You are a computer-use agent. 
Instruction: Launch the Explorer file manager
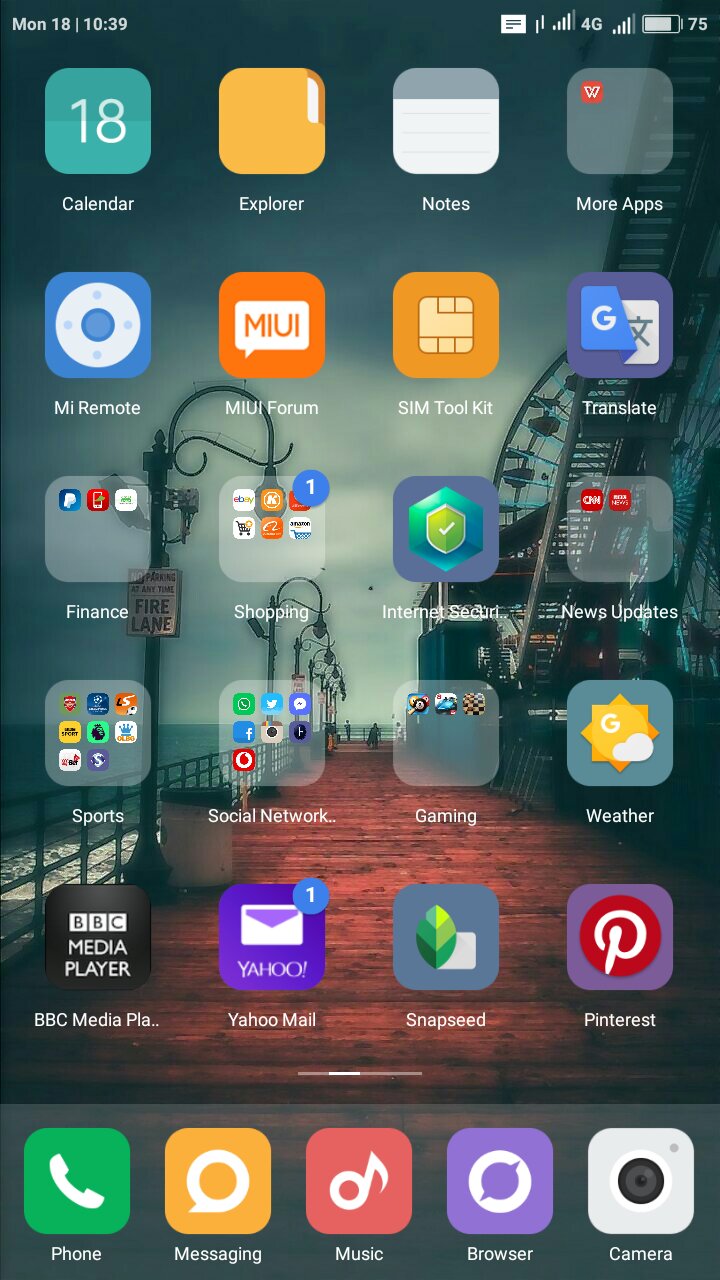click(272, 121)
